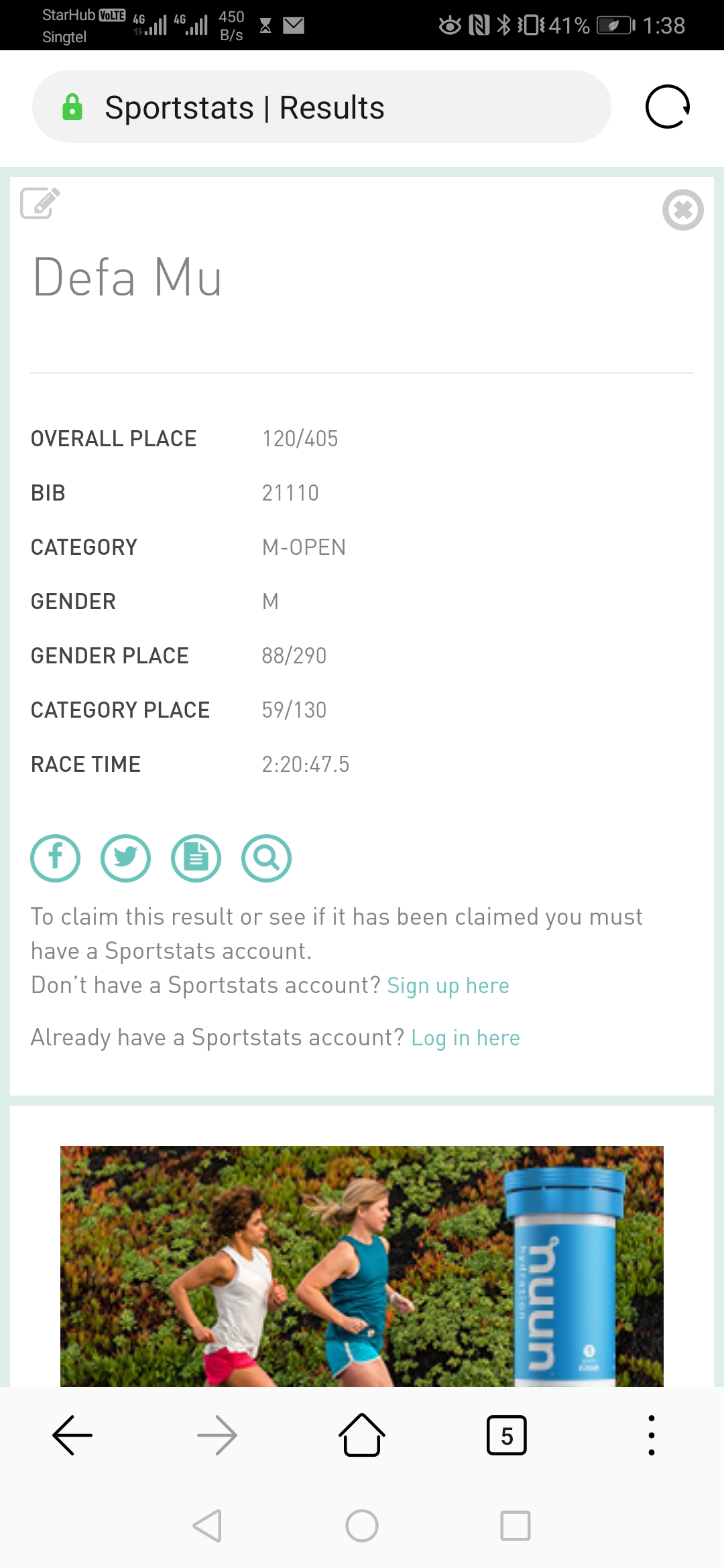Open the certificate document icon

[x=196, y=858]
